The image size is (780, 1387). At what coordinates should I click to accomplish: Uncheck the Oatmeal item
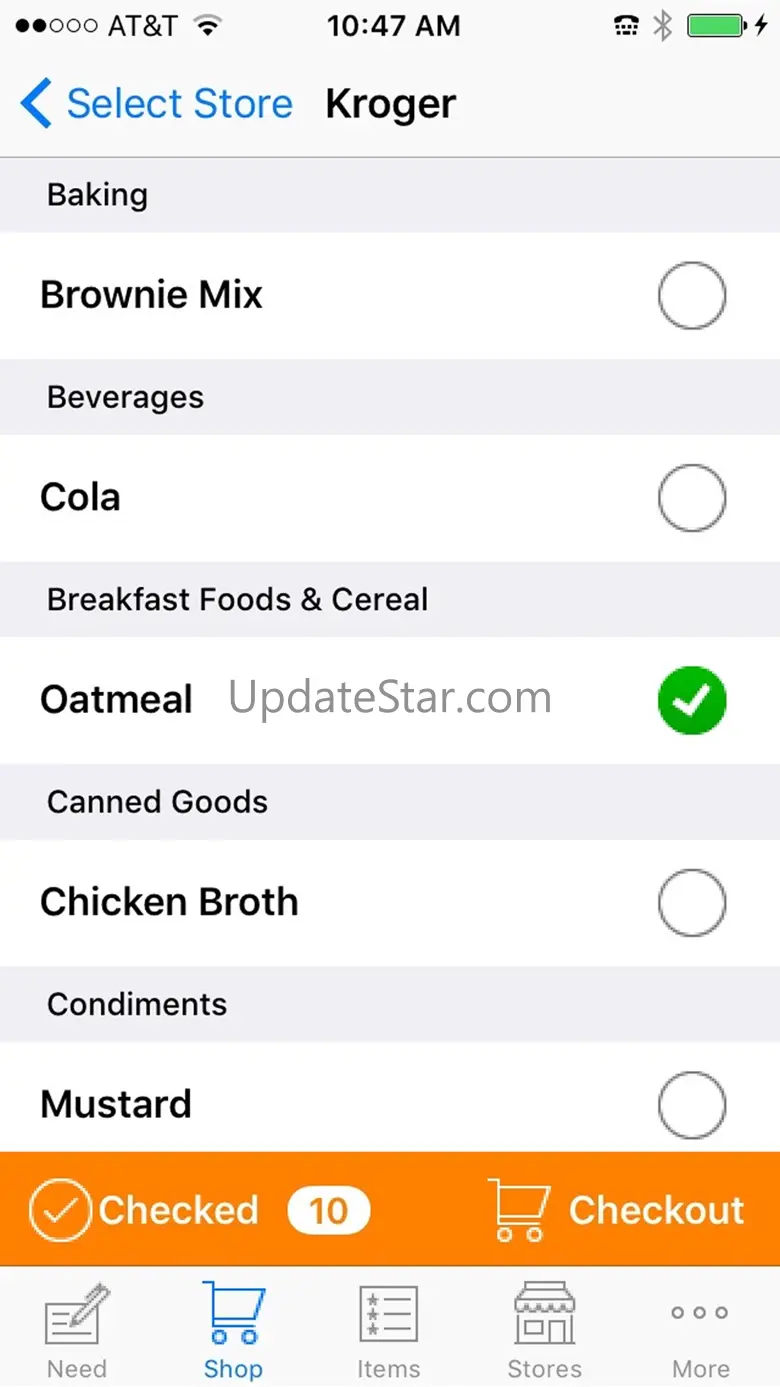pos(691,700)
